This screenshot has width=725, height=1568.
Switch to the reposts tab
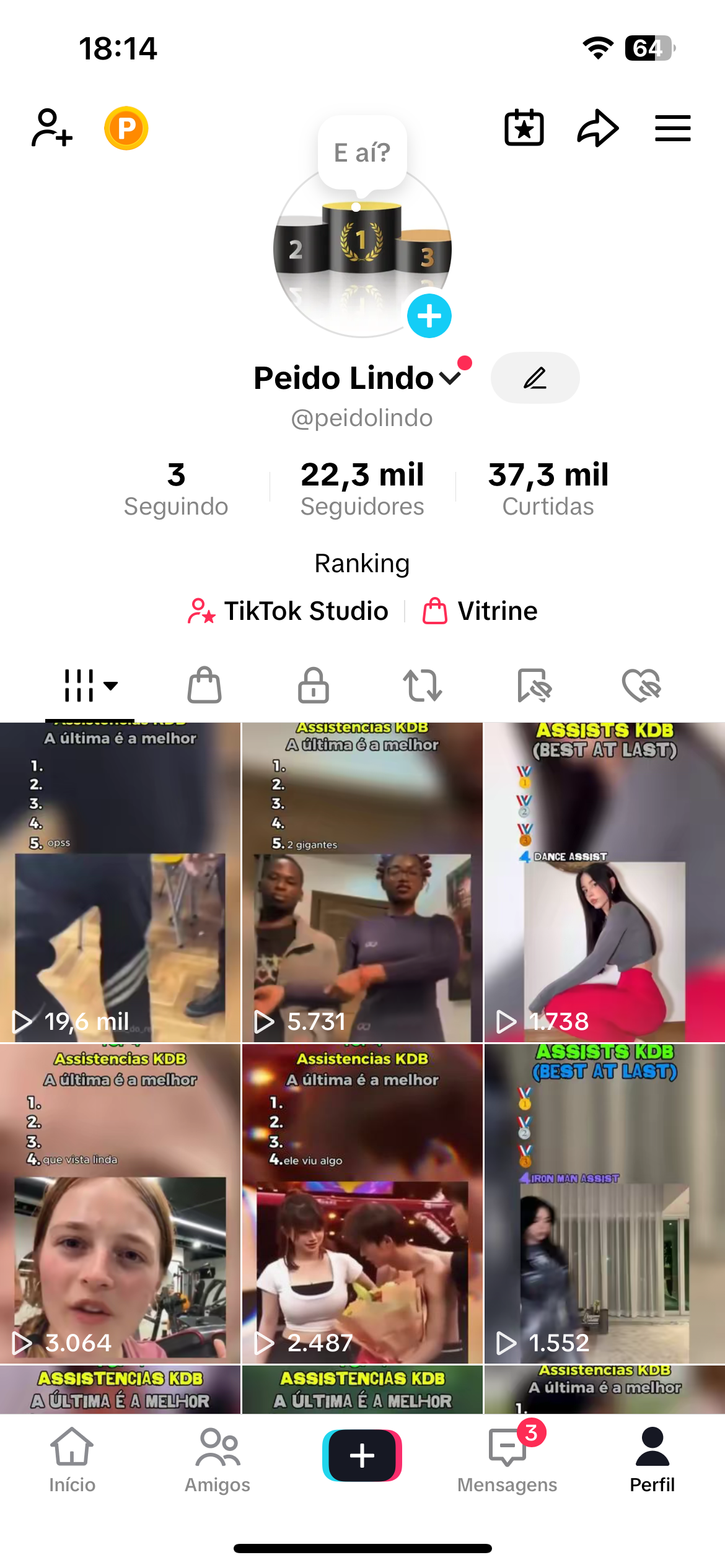click(x=423, y=686)
